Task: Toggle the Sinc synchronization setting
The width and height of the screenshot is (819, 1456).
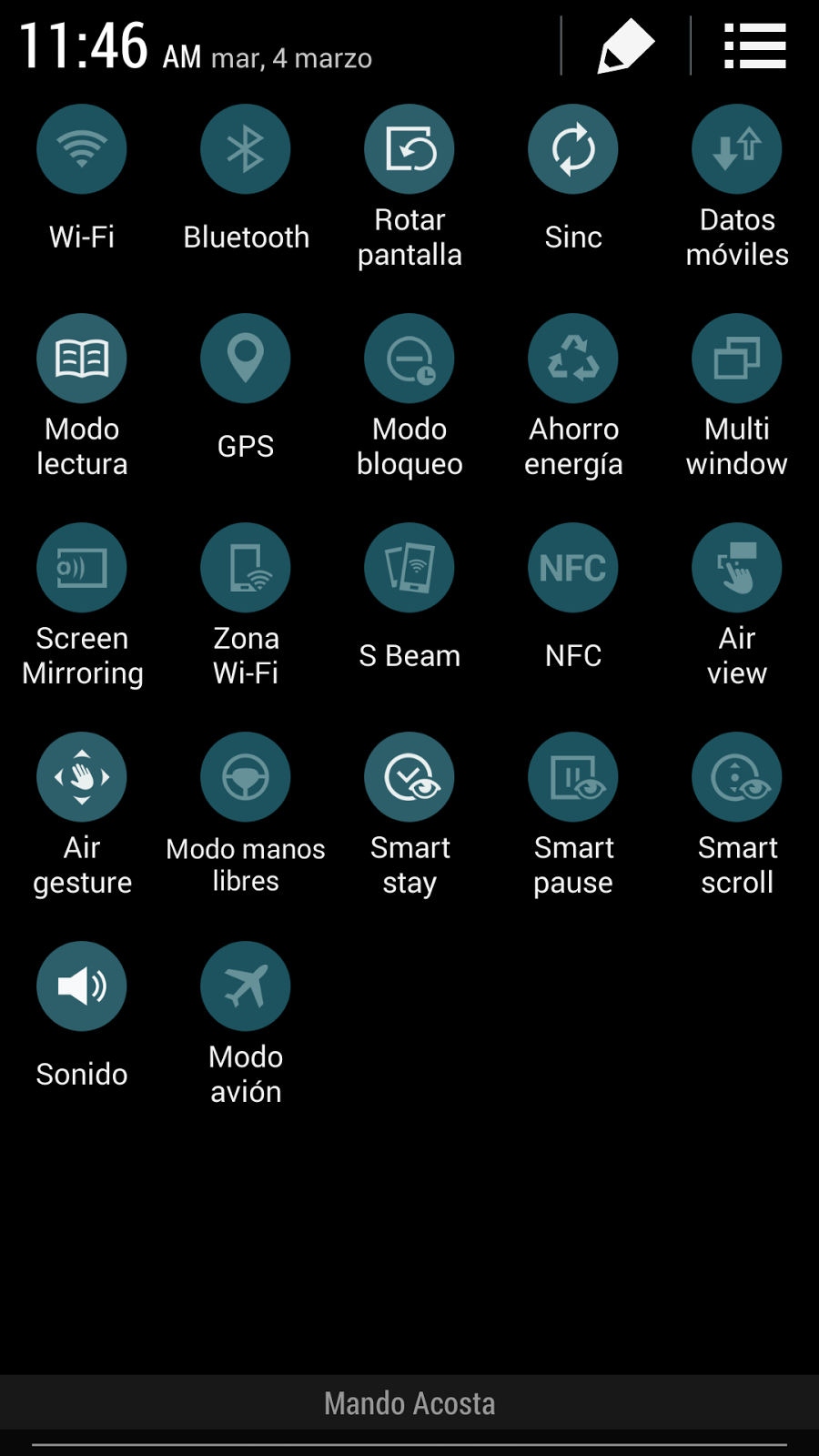Action: [x=573, y=149]
